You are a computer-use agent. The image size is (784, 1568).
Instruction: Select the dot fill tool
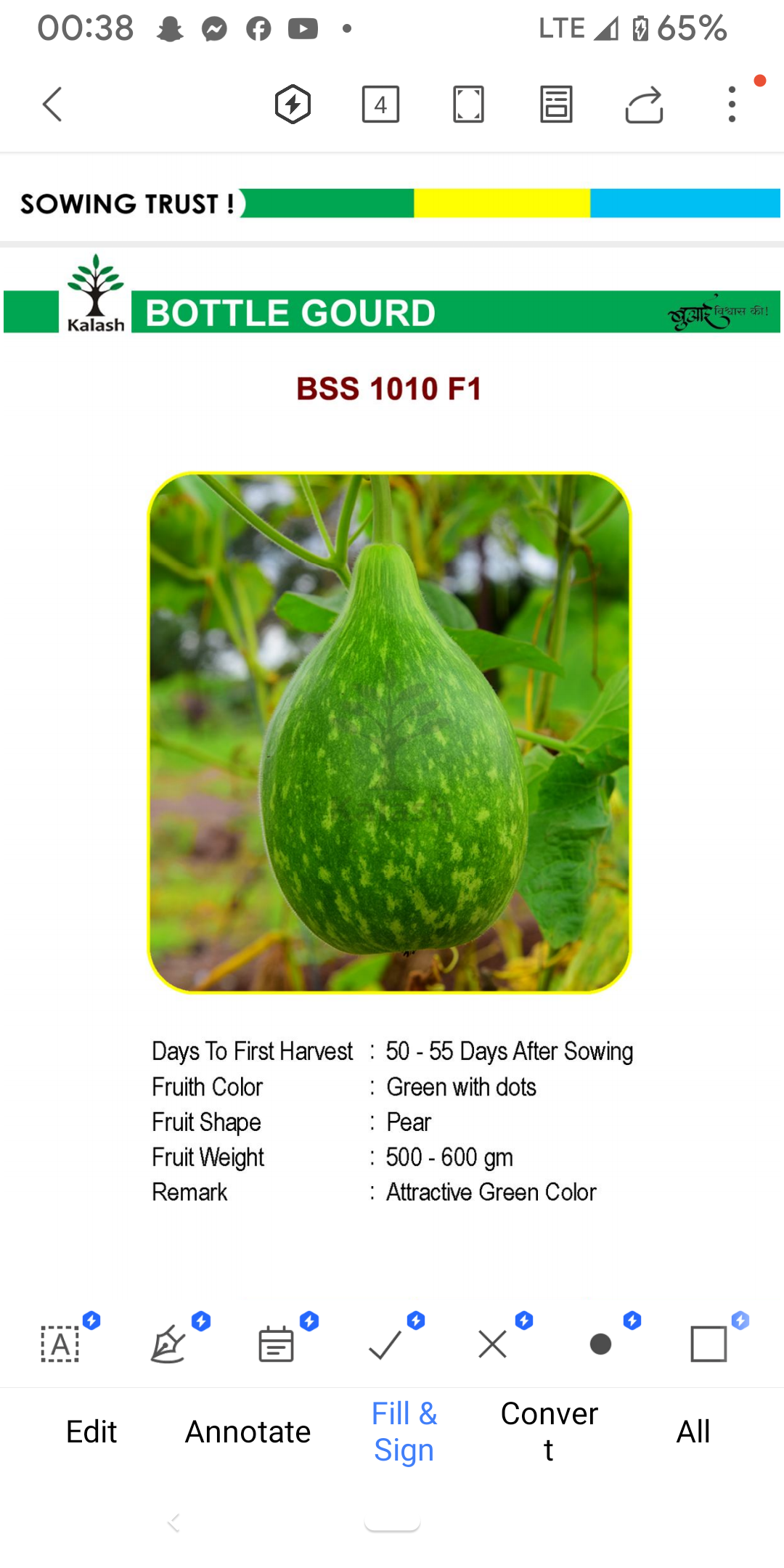click(600, 1344)
